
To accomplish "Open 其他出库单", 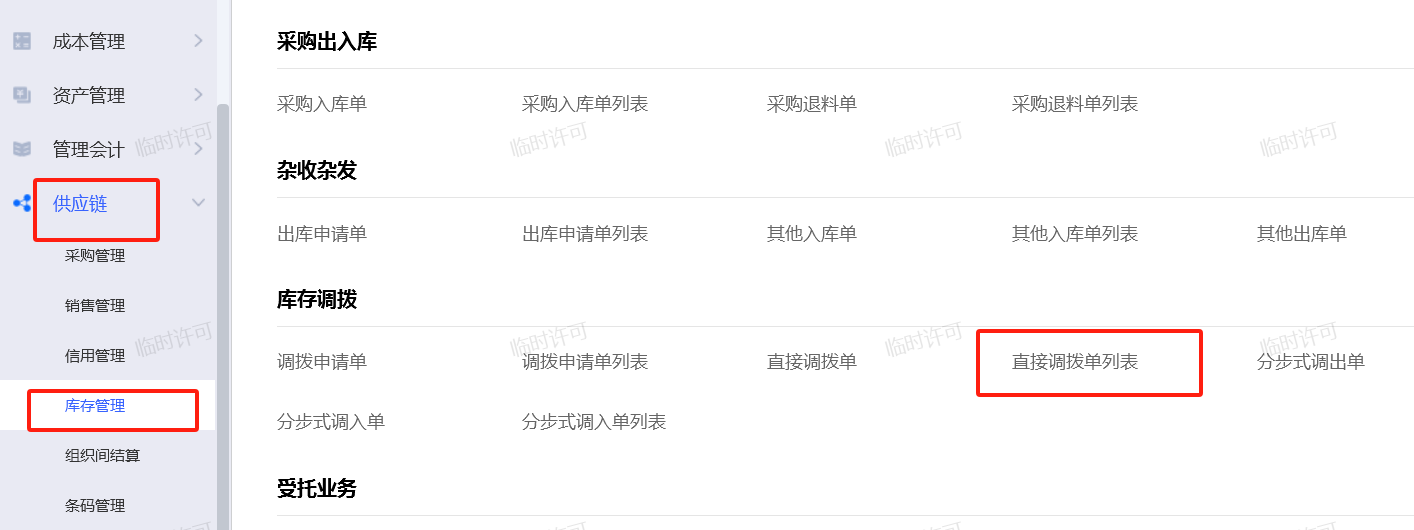I will (x=1302, y=234).
